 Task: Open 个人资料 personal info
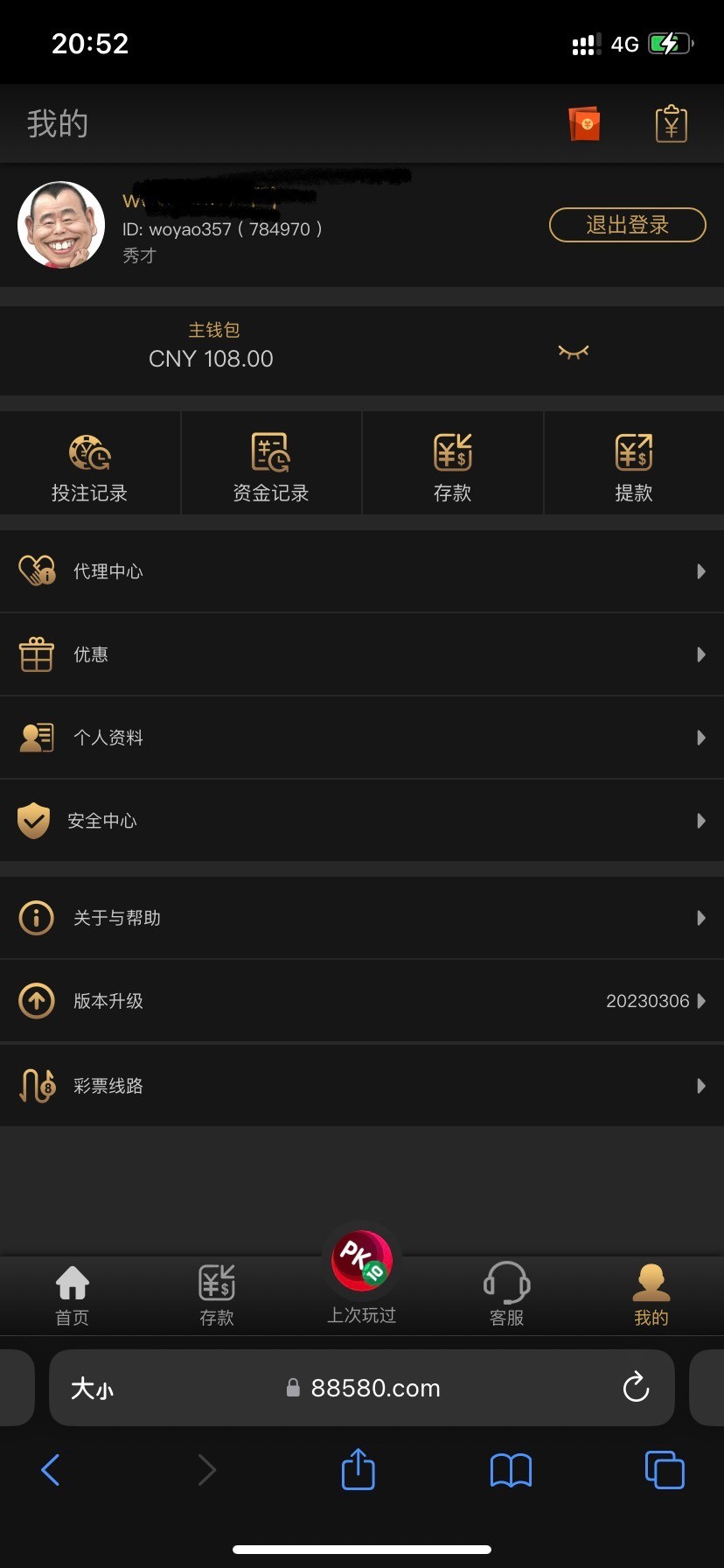click(x=362, y=738)
